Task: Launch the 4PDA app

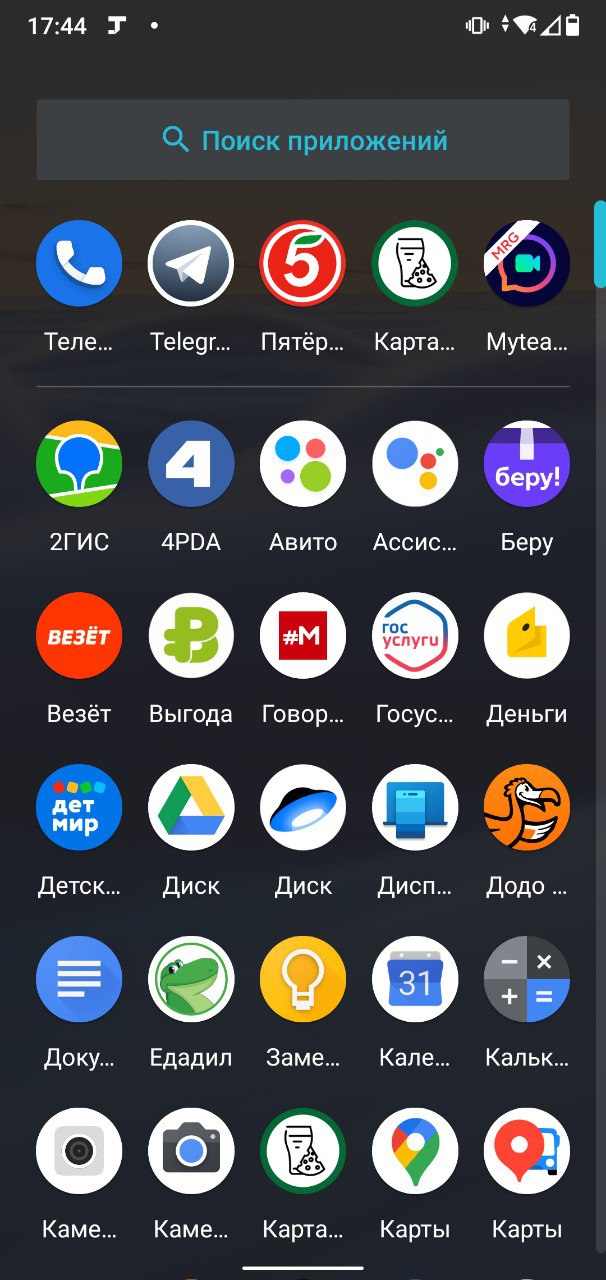Action: 191,464
